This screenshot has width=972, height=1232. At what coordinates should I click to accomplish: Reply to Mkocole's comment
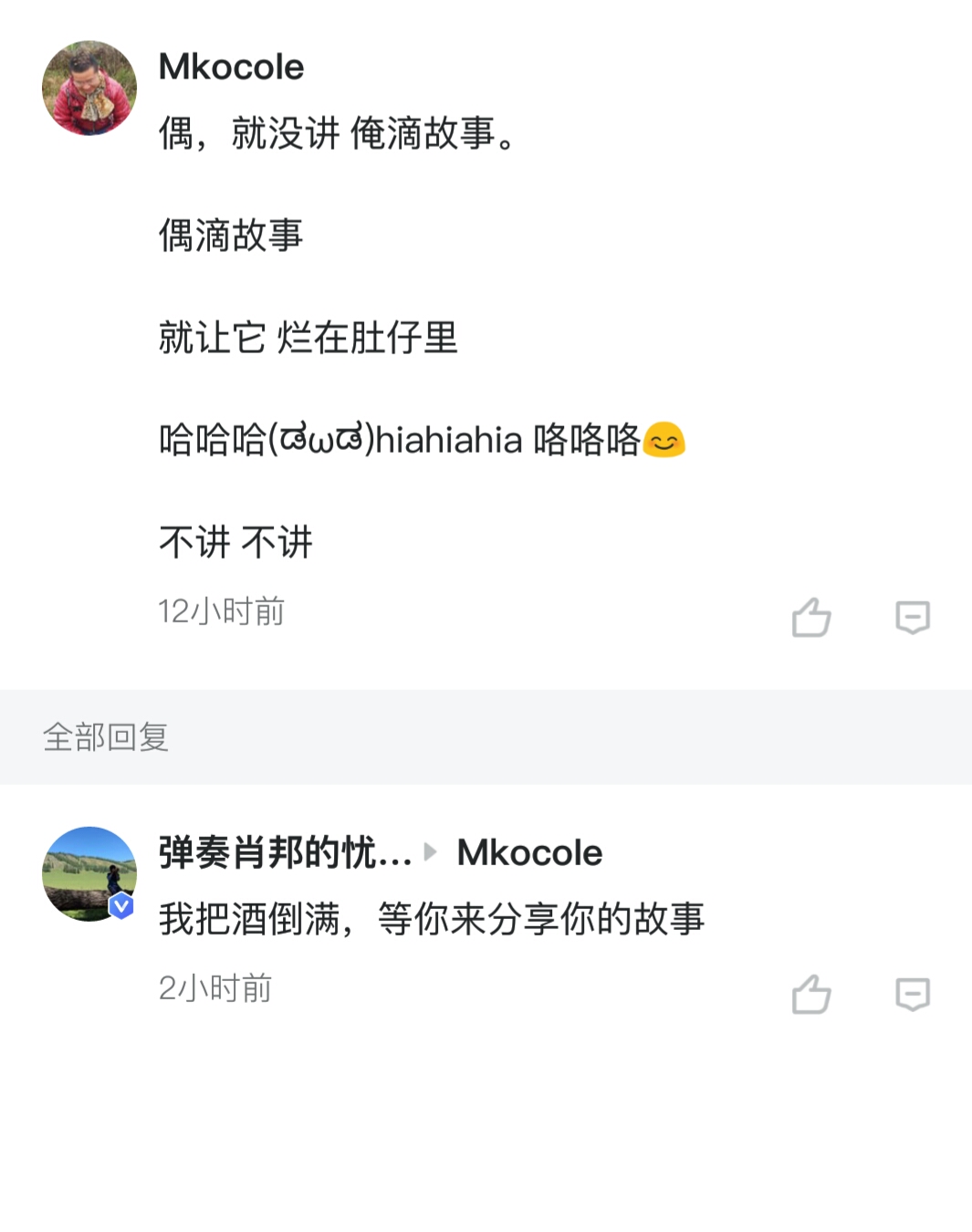coord(912,618)
